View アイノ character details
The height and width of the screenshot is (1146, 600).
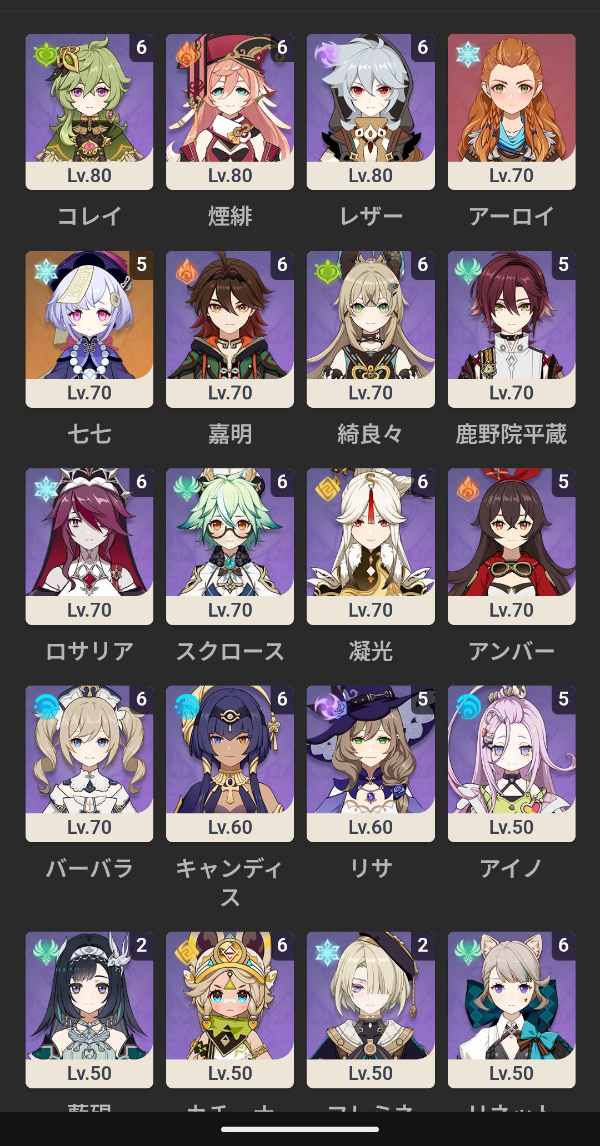[512, 763]
